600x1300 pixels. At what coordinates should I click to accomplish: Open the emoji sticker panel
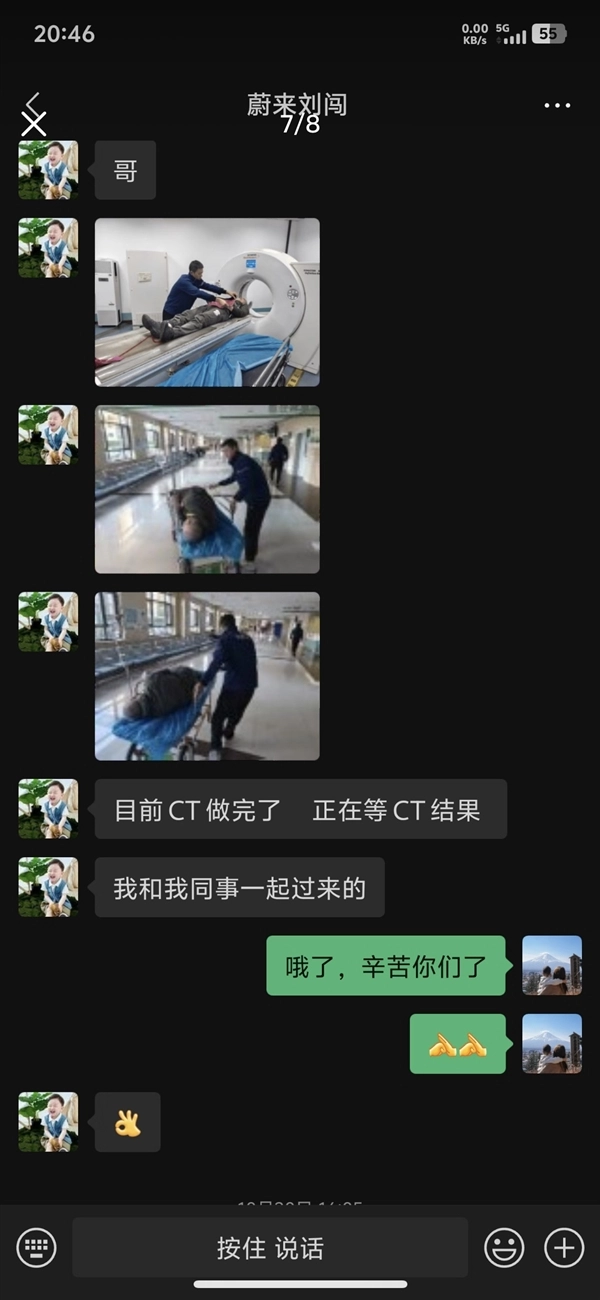(x=504, y=1247)
